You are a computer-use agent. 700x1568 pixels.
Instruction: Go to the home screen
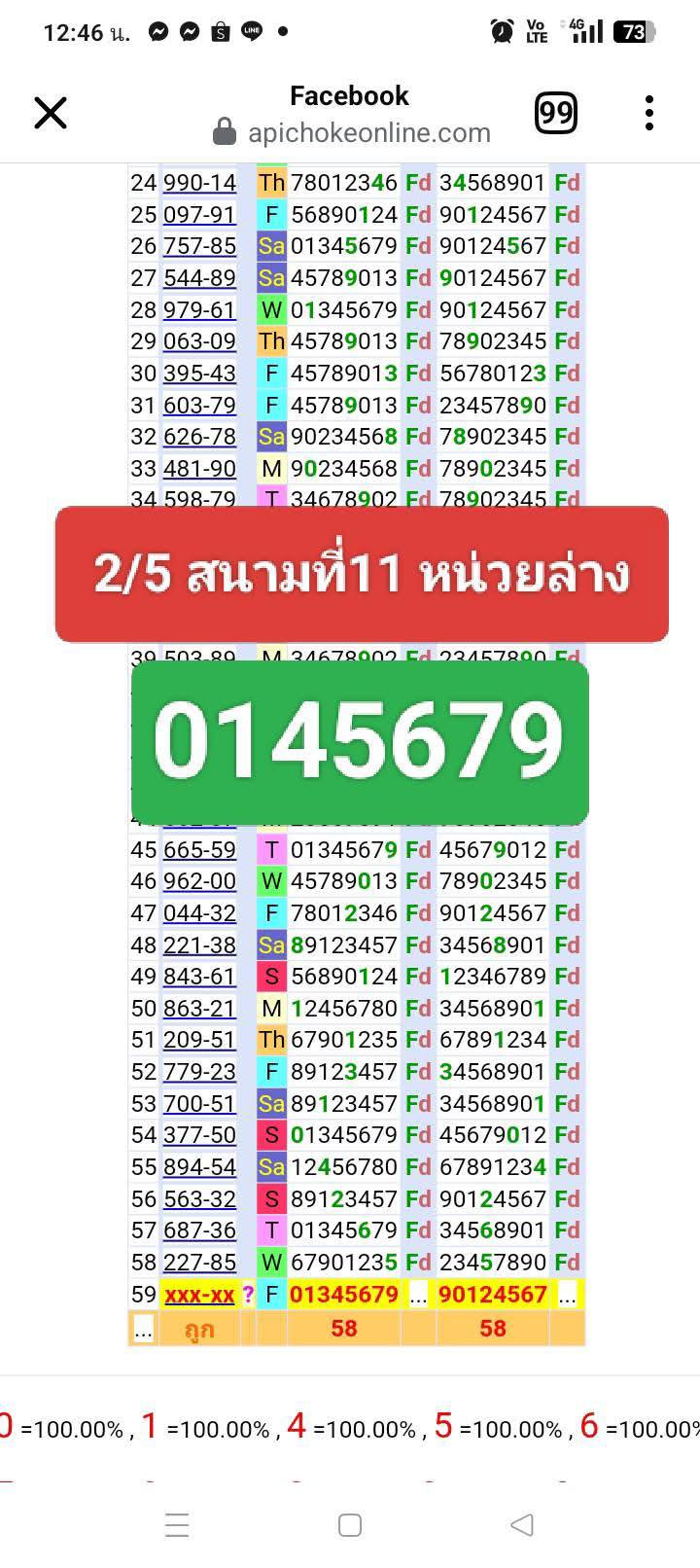350,1524
